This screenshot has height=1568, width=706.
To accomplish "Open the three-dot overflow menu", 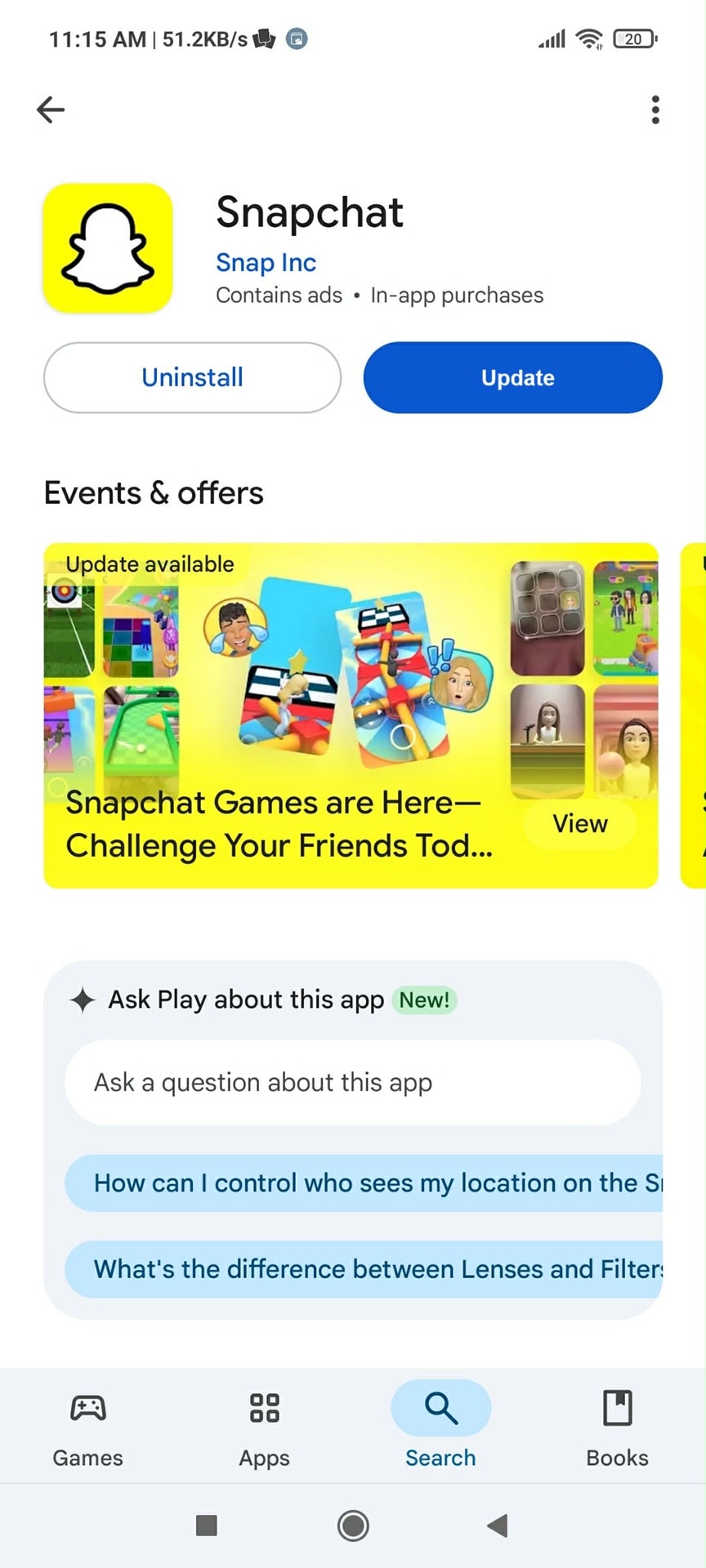I will (655, 109).
